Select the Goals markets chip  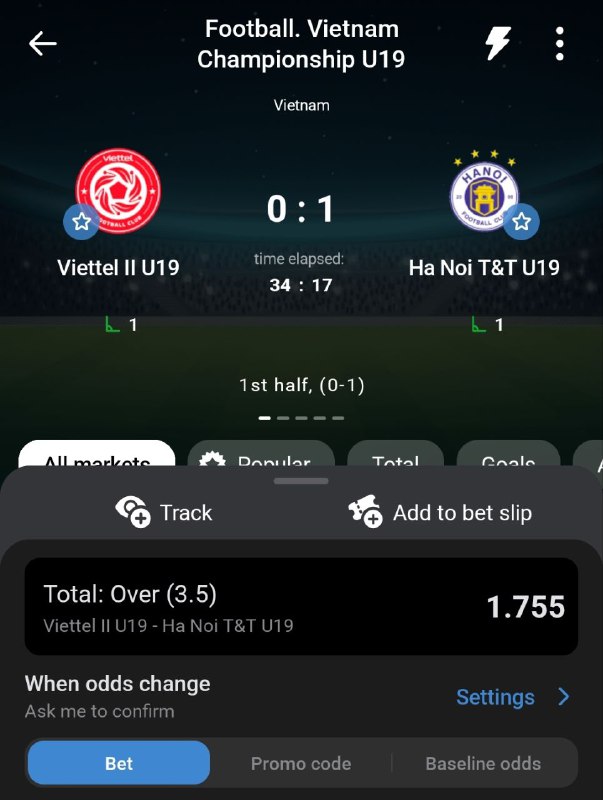[x=508, y=458]
